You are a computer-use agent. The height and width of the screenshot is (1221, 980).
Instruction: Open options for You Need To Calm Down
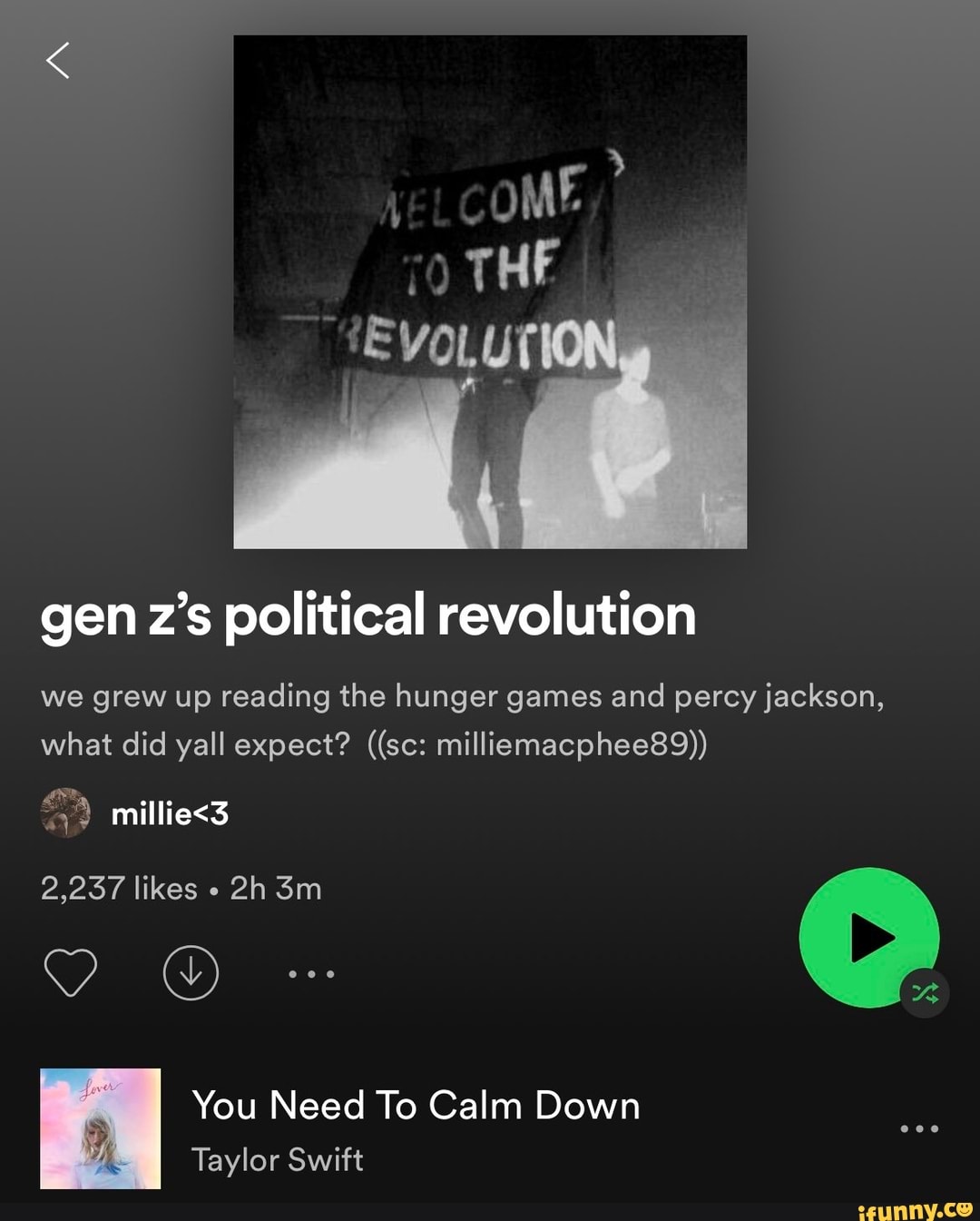(x=919, y=1127)
